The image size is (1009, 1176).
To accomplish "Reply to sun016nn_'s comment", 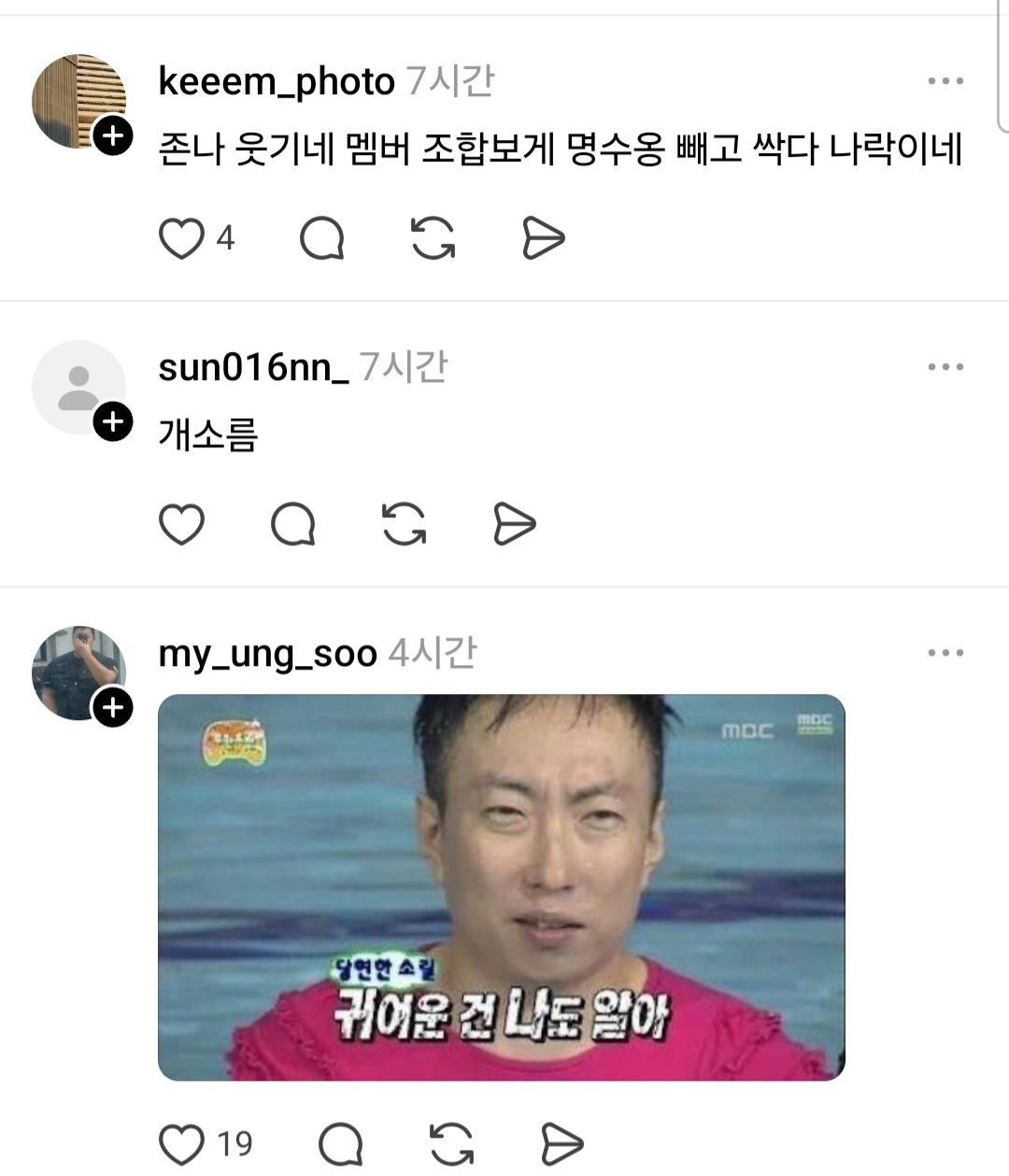I will pyautogui.click(x=293, y=524).
